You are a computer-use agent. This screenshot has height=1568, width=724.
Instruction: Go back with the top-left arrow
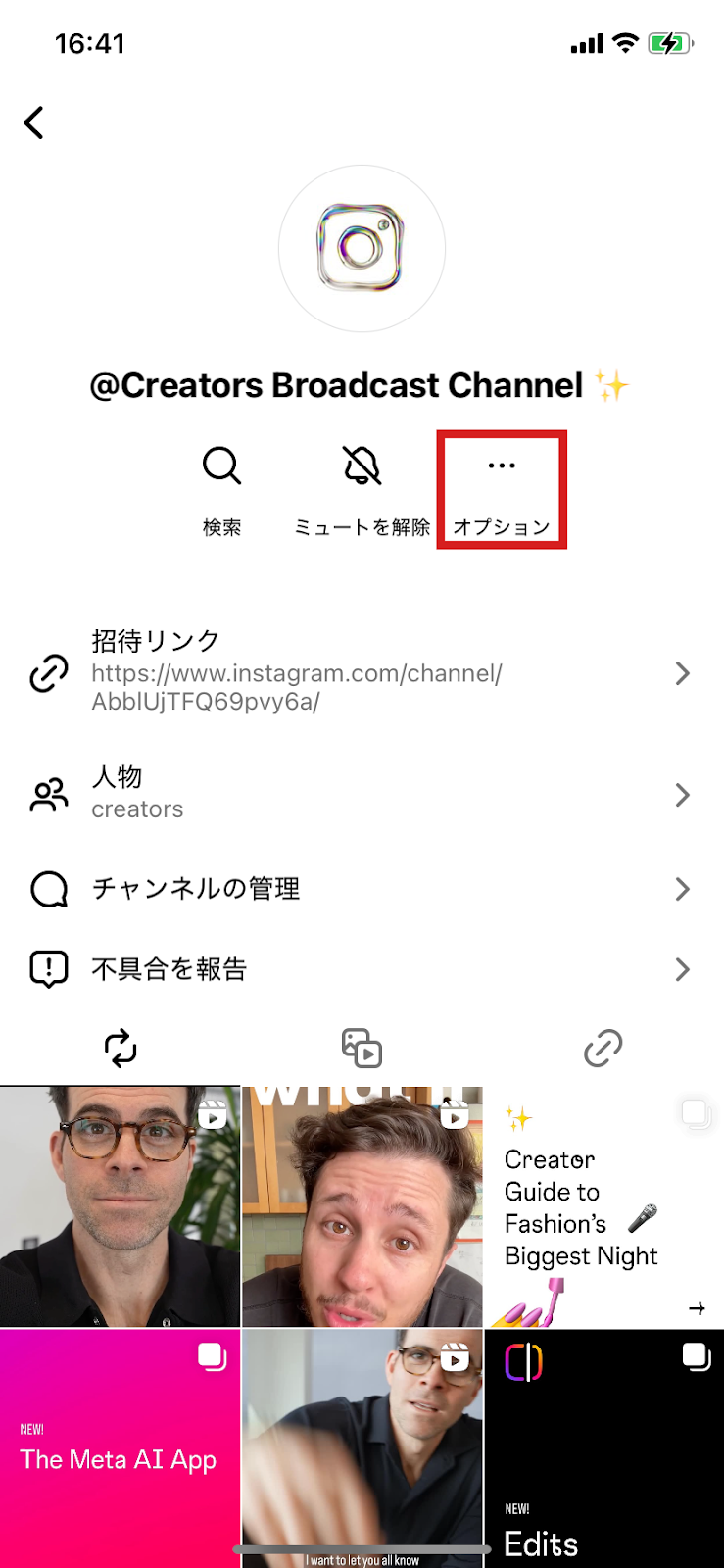(x=34, y=123)
